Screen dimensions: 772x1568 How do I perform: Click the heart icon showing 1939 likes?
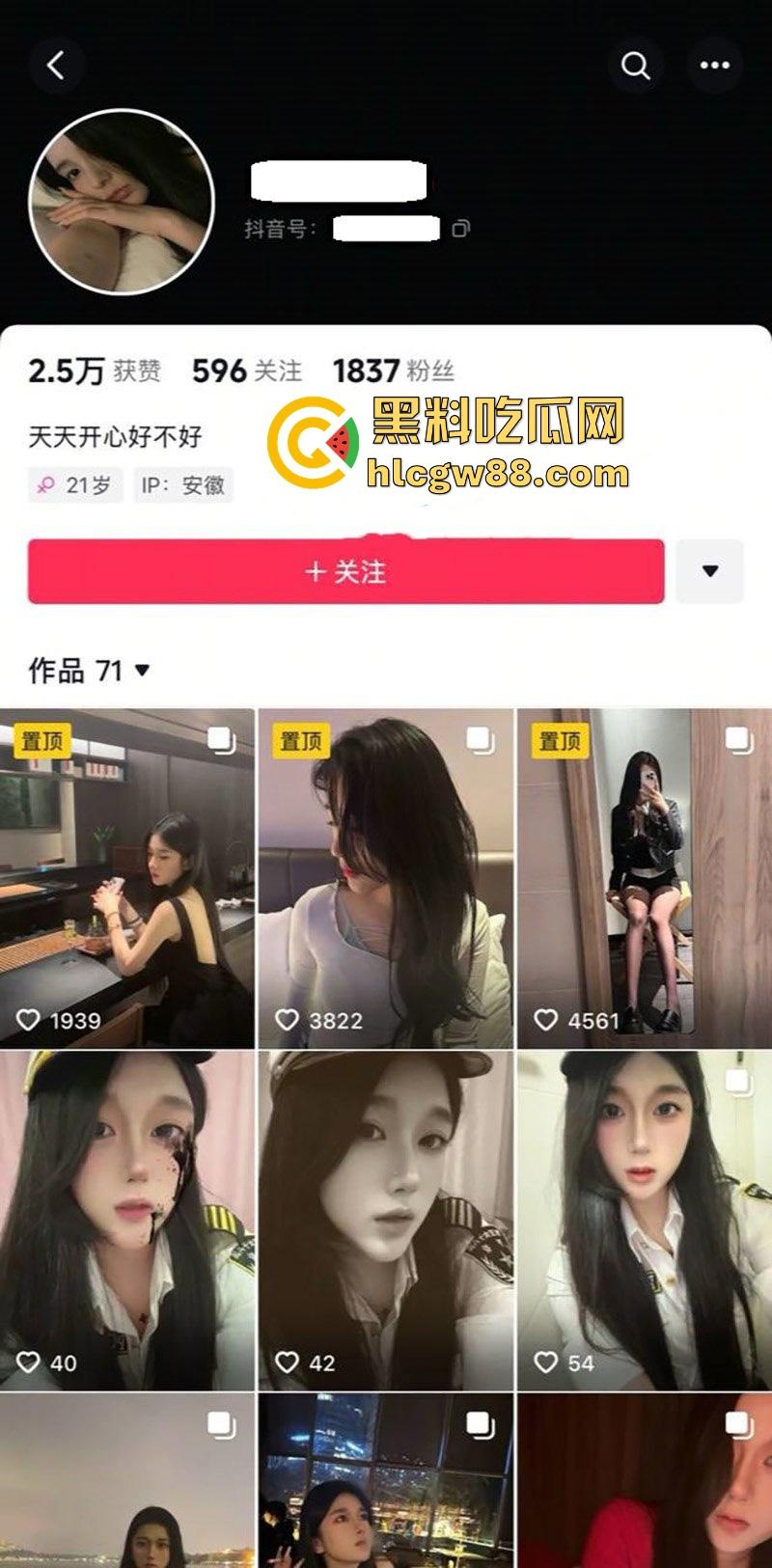point(30,1016)
